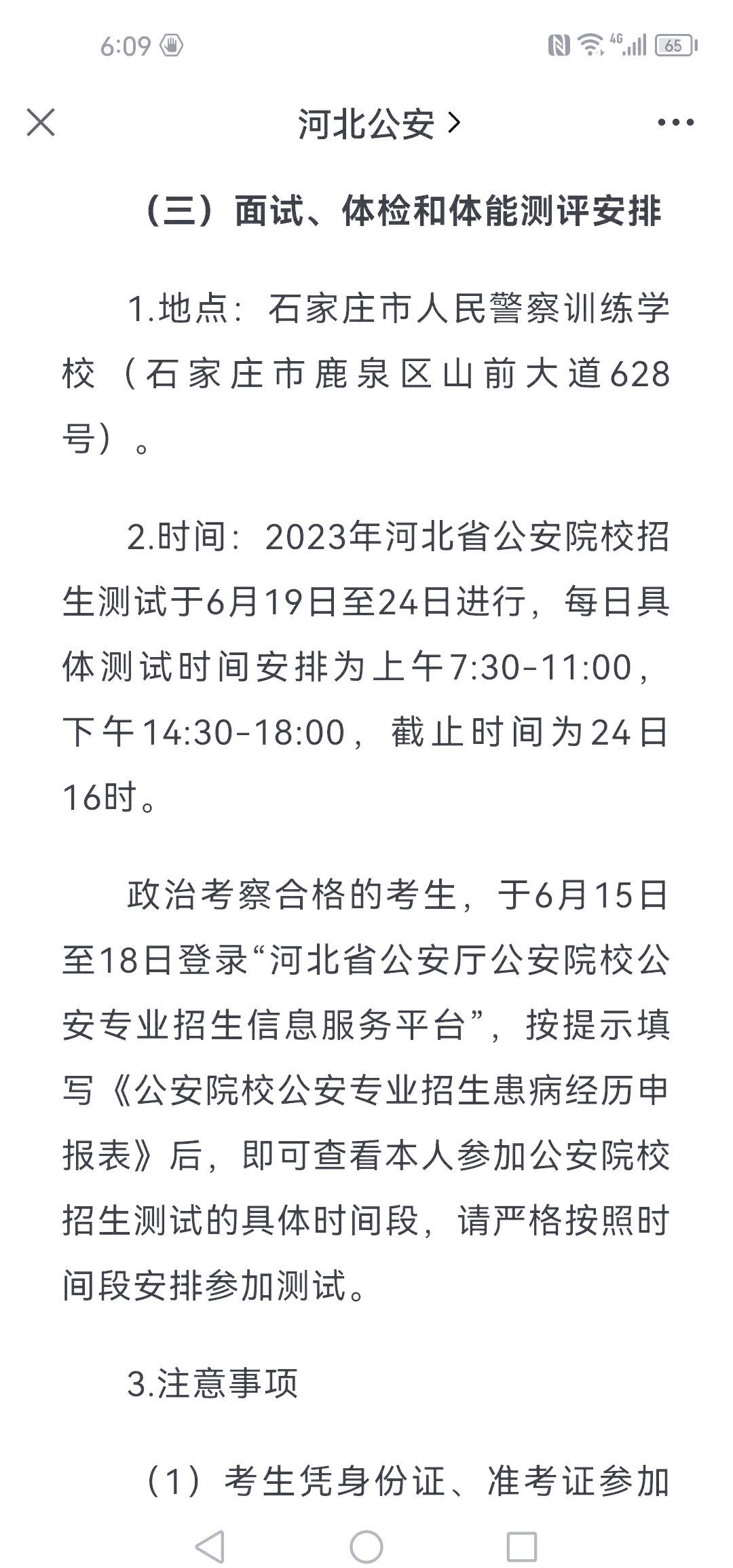733x1568 pixels.
Task: Open the three-dot overflow menu
Action: tap(676, 123)
